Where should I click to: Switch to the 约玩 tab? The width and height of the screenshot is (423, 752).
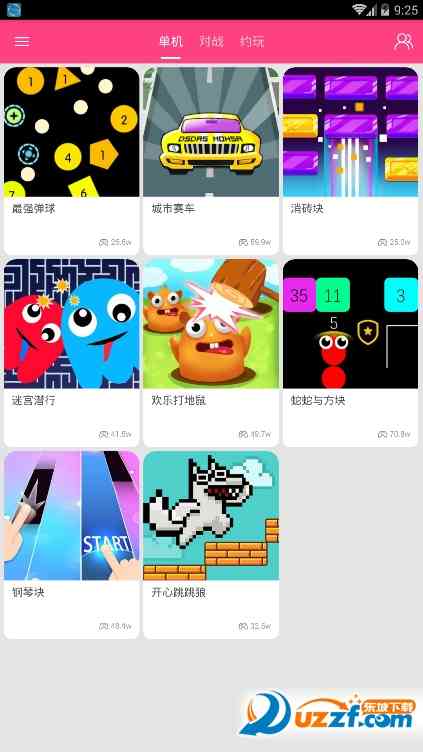click(252, 42)
